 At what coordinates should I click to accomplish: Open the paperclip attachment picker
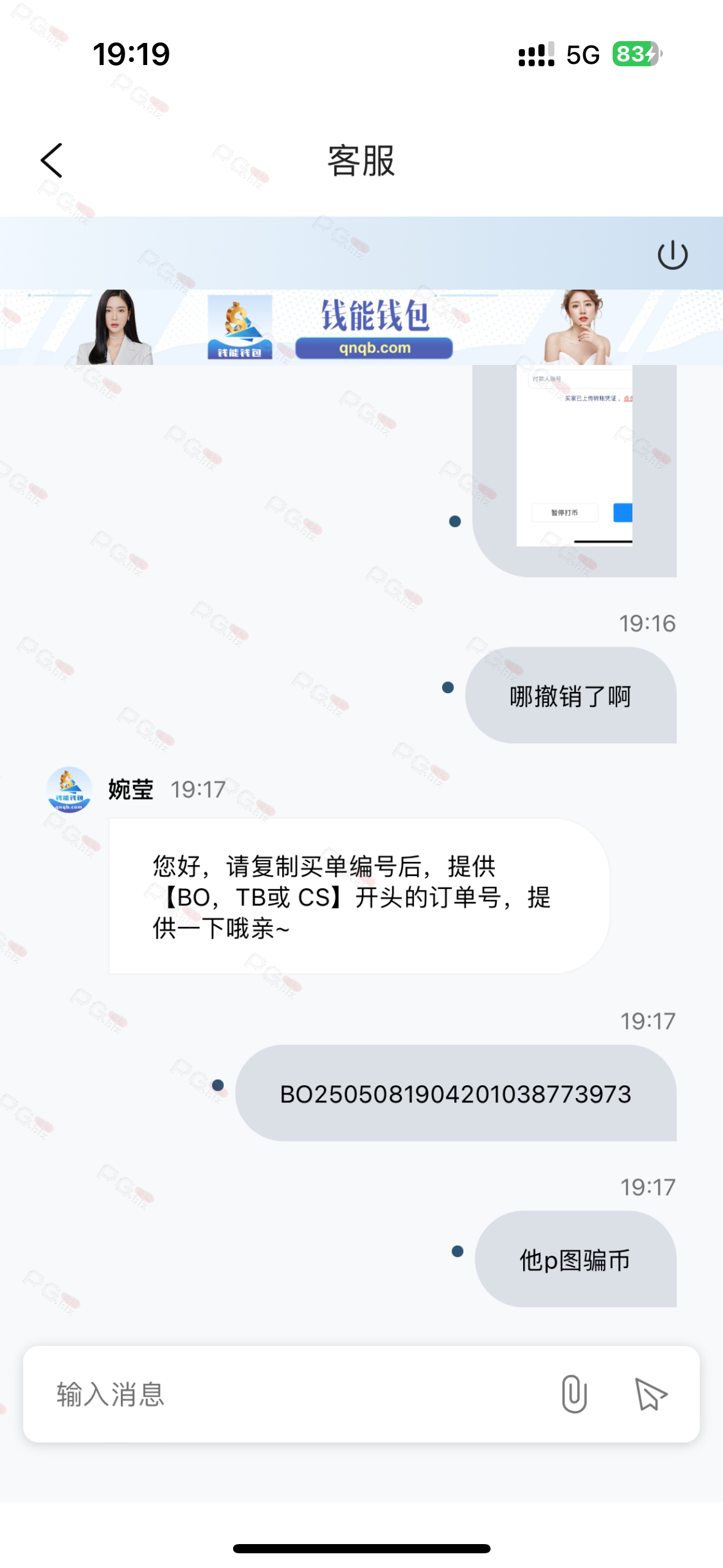(x=574, y=1394)
